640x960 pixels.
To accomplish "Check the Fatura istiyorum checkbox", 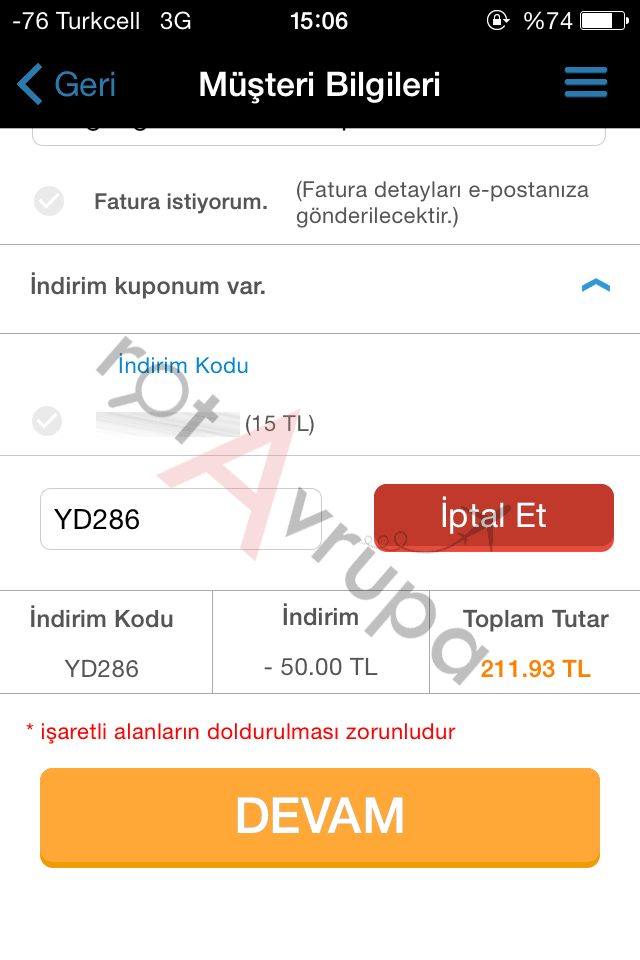I will [x=49, y=201].
